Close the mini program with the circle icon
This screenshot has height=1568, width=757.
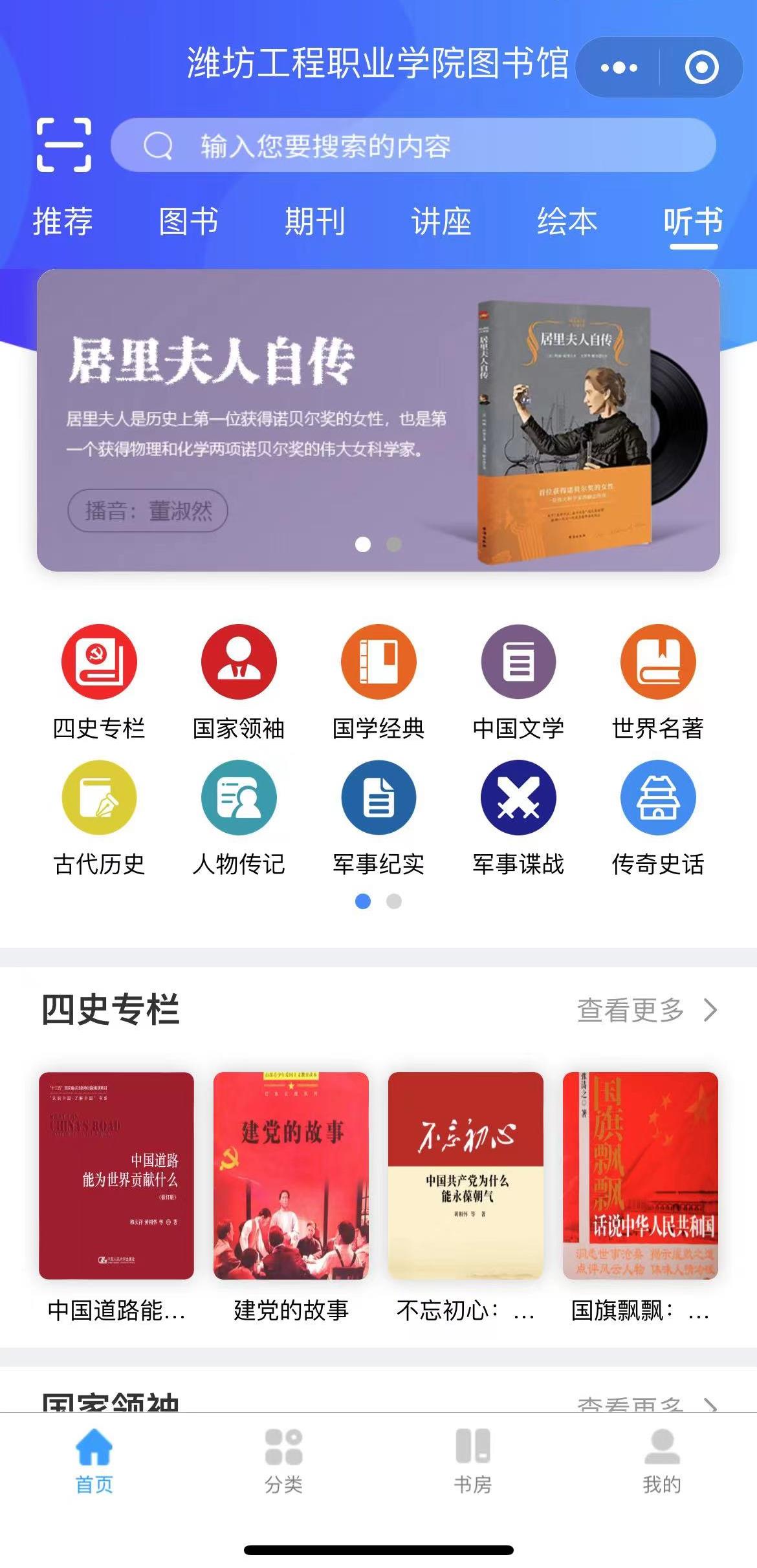pyautogui.click(x=701, y=68)
